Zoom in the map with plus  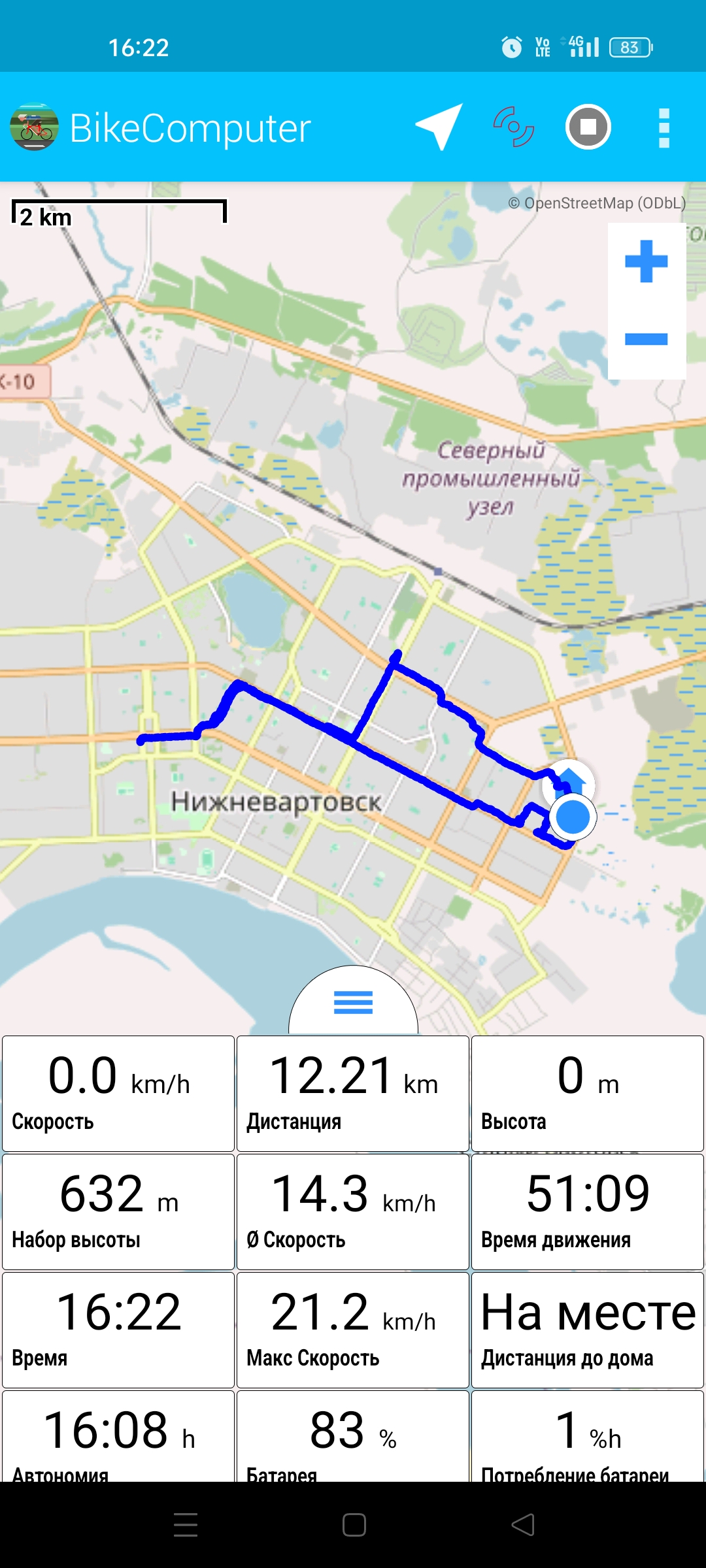point(647,261)
